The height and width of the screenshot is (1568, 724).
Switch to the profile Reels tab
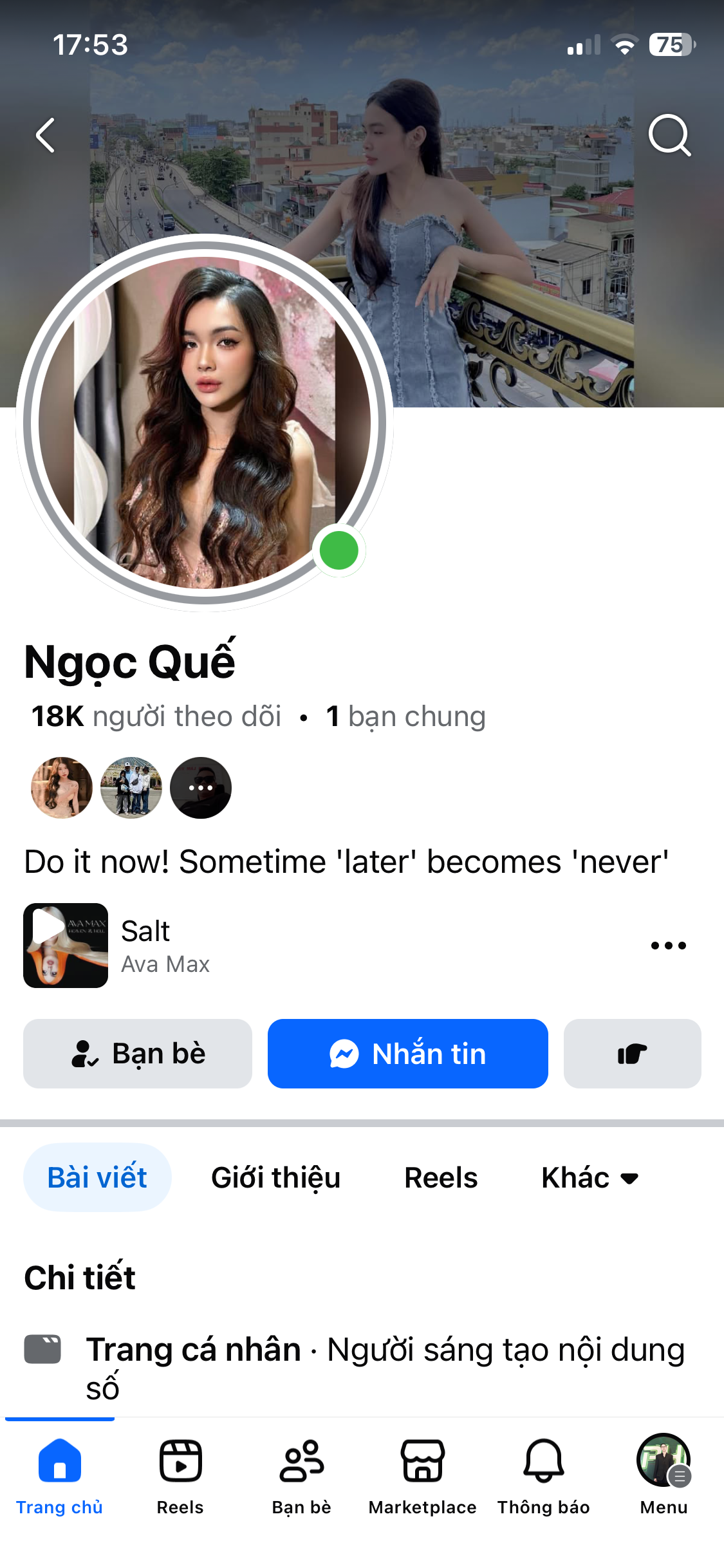click(441, 1177)
